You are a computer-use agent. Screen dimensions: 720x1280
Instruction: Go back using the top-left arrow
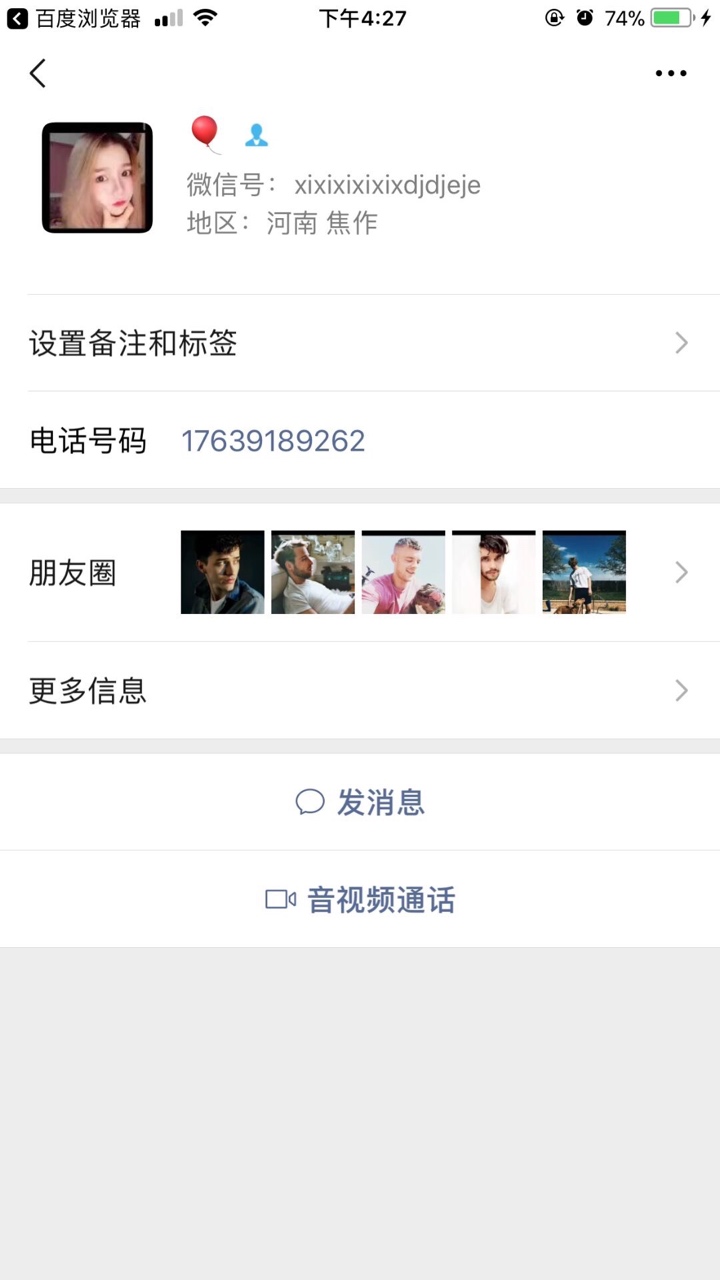tap(38, 73)
